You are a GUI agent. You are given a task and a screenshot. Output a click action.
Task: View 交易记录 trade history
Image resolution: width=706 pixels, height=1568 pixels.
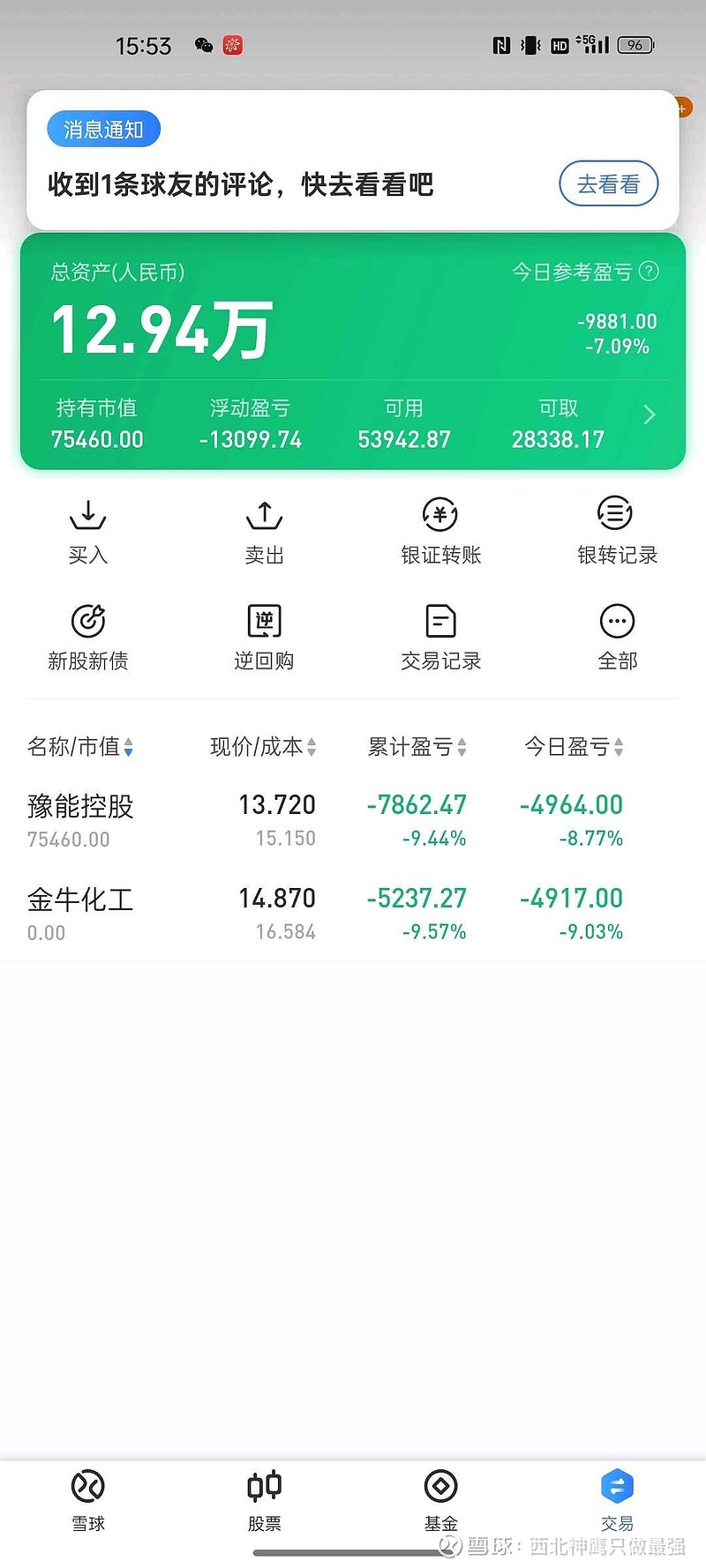(x=440, y=637)
